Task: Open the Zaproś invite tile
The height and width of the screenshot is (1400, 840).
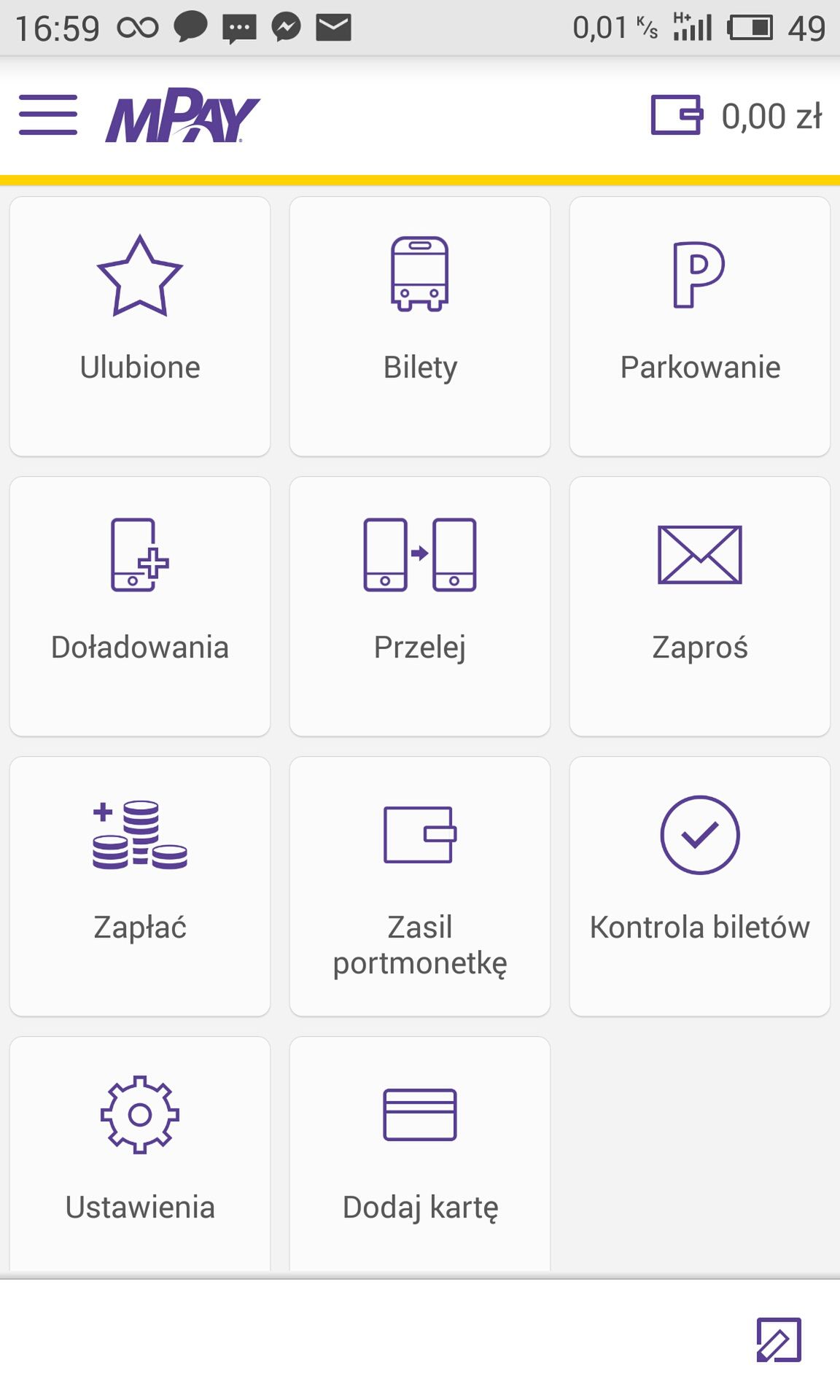Action: point(700,607)
